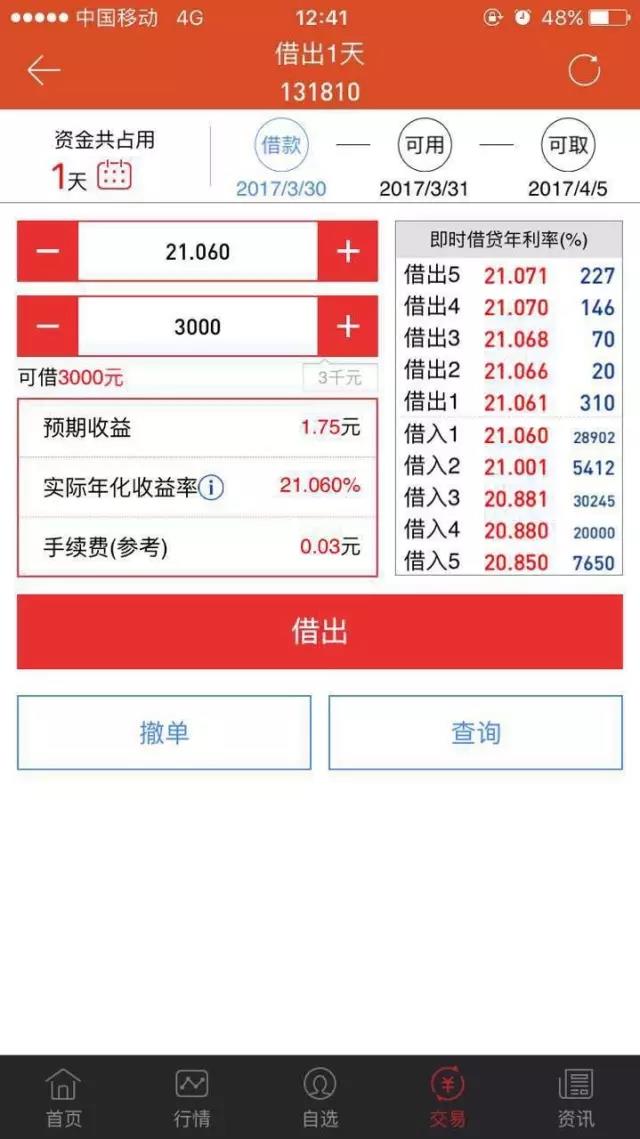This screenshot has width=640, height=1139.
Task: Open the calendar icon beside 1天
Action: click(114, 176)
